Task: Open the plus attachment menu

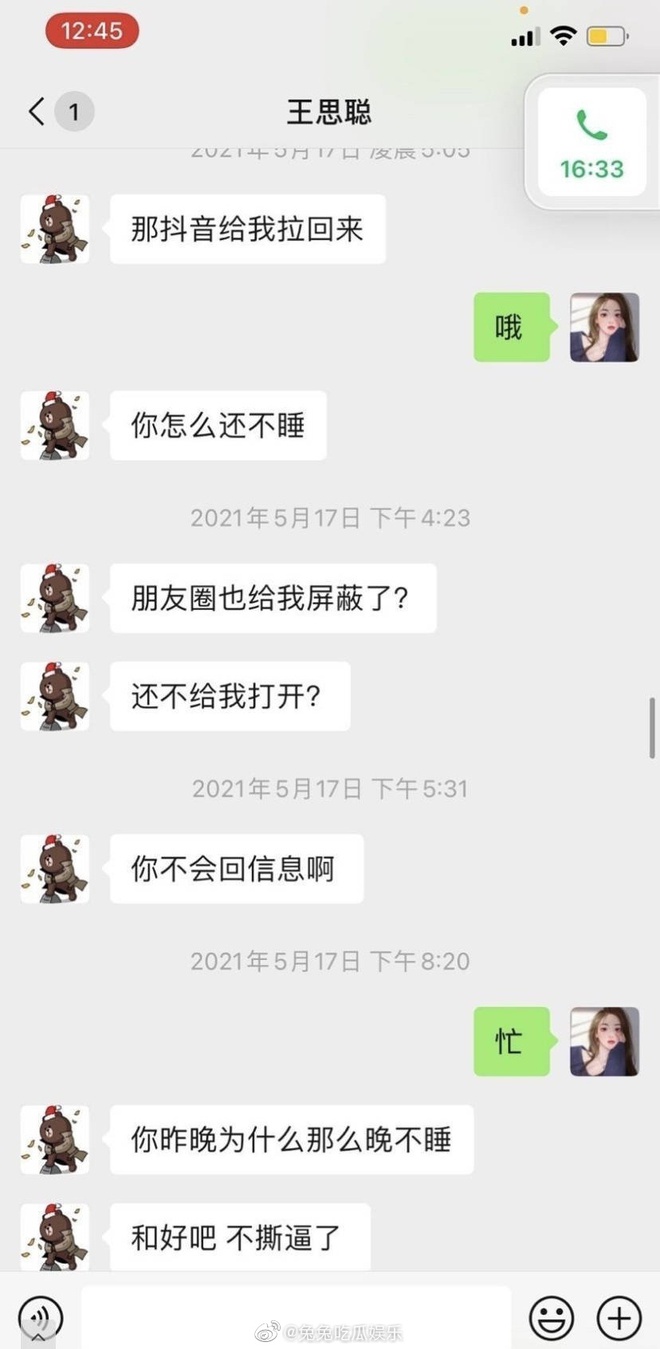Action: (x=619, y=1317)
